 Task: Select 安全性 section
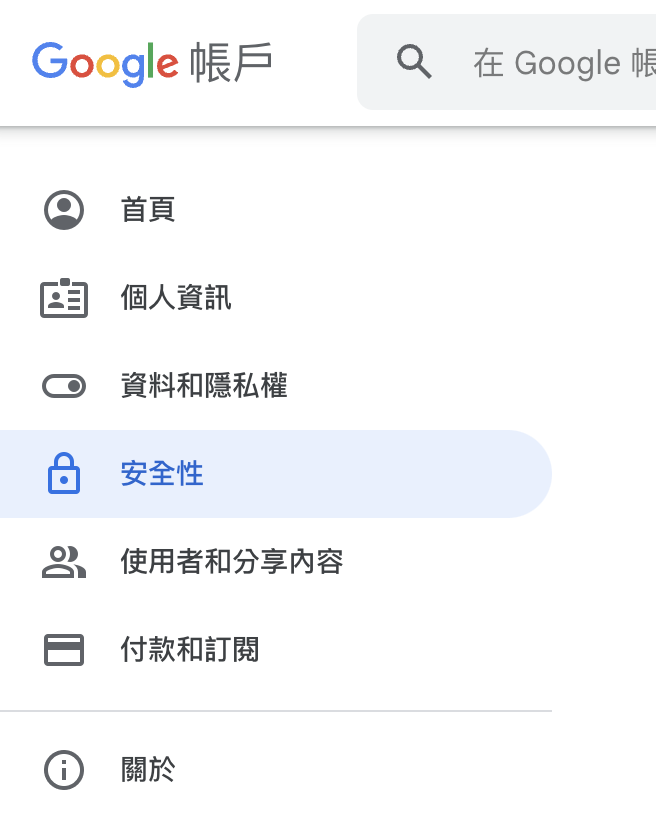click(162, 474)
